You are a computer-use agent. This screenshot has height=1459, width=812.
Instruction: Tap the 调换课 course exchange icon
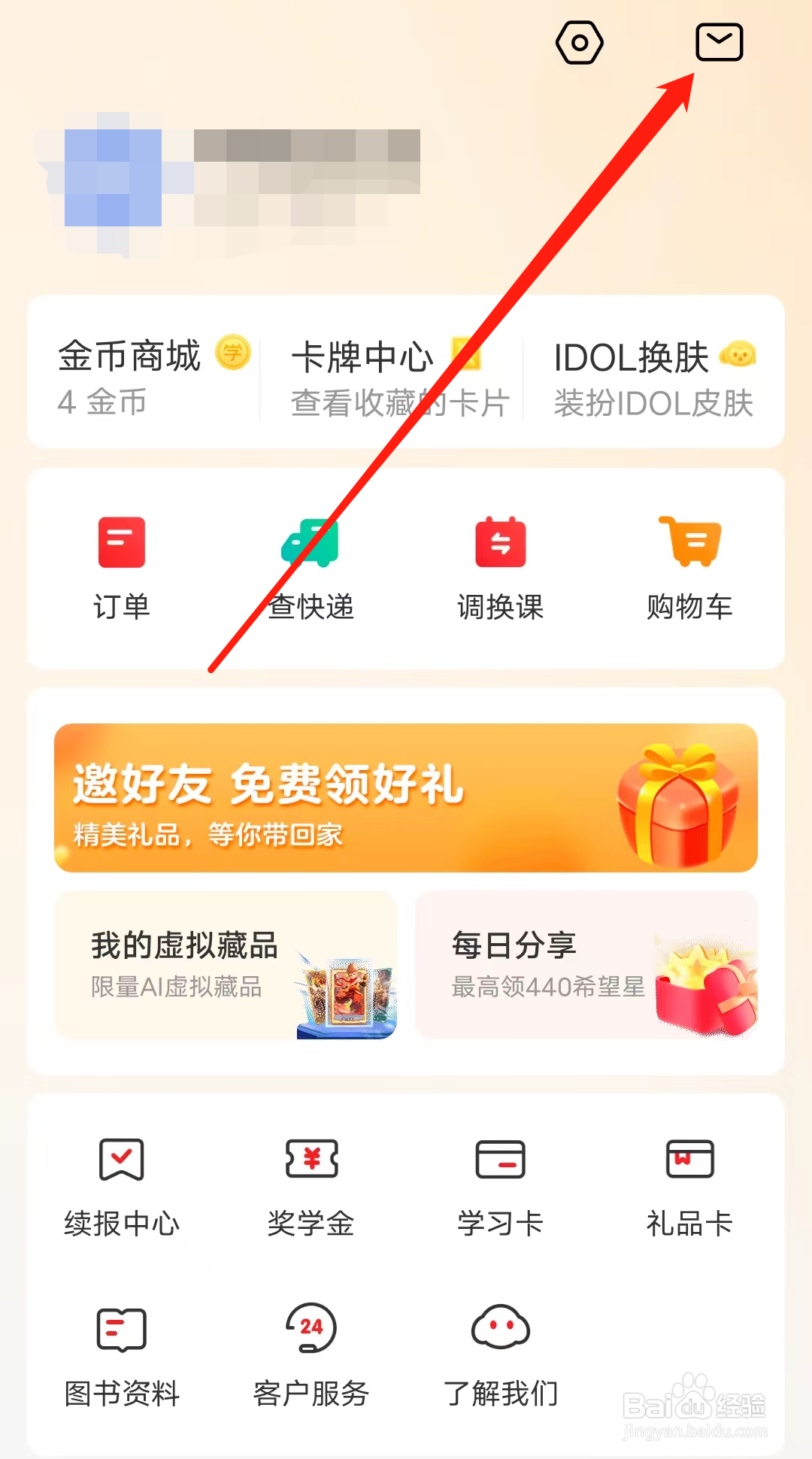tap(501, 566)
